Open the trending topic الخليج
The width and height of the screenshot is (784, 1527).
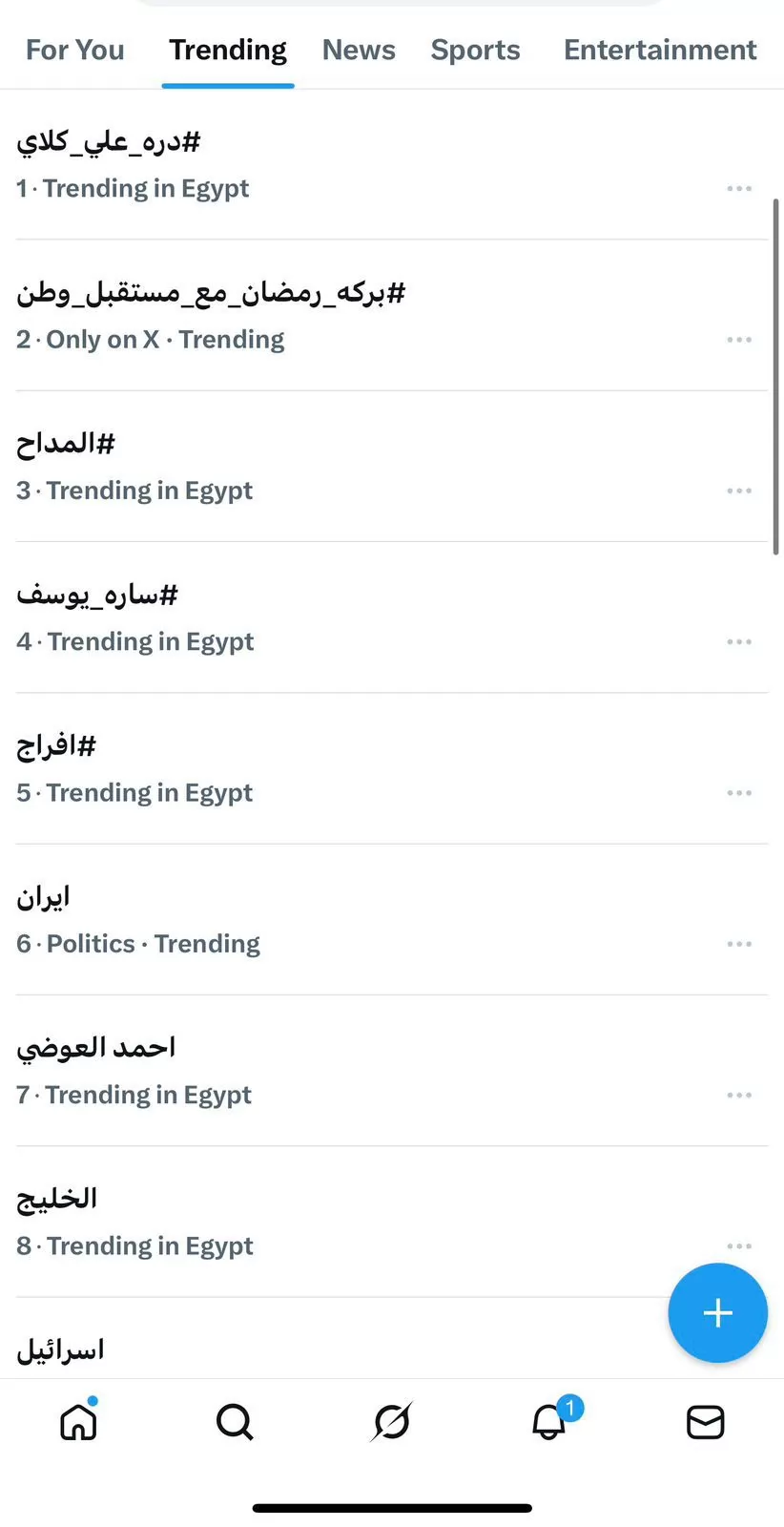(x=56, y=1199)
